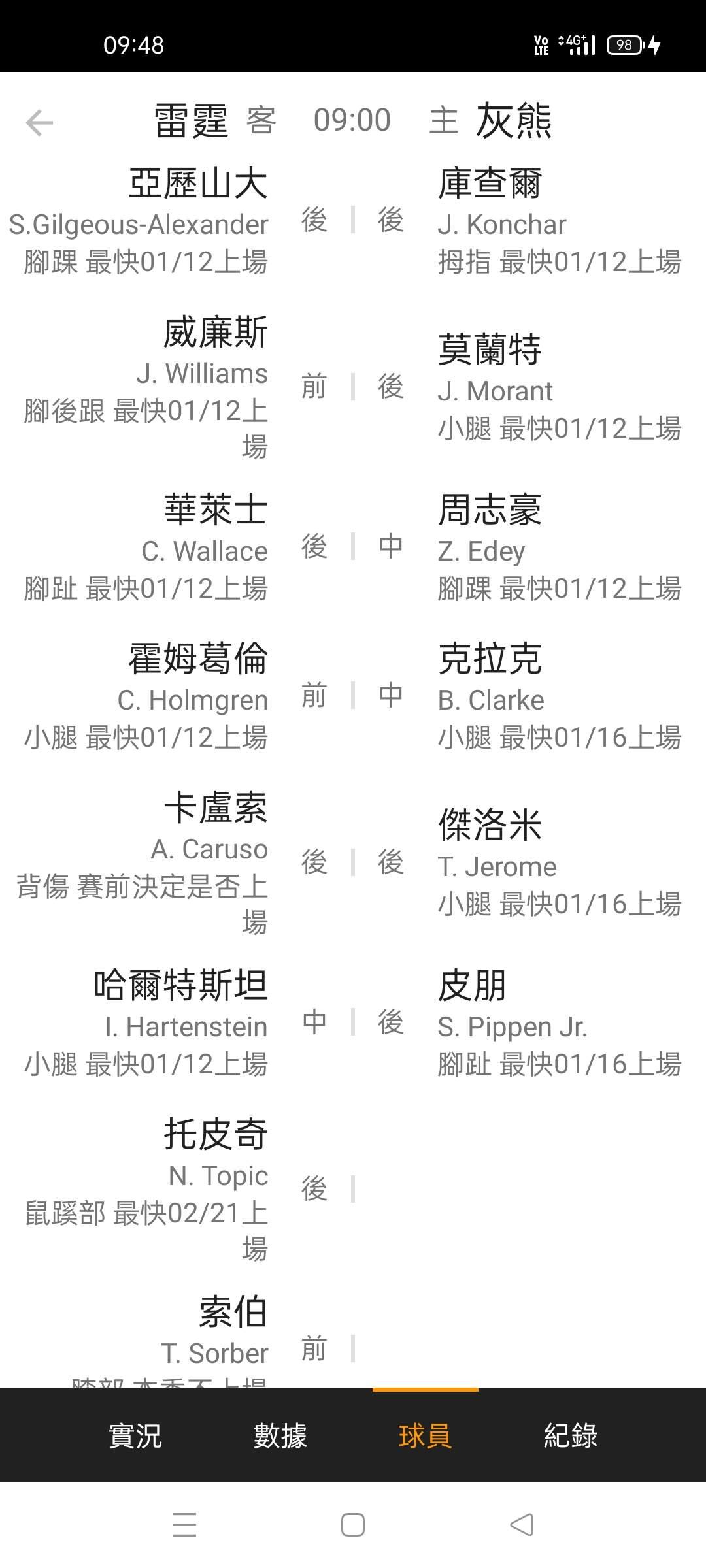Go to the system home screen
Image resolution: width=706 pixels, height=1568 pixels.
click(353, 1526)
